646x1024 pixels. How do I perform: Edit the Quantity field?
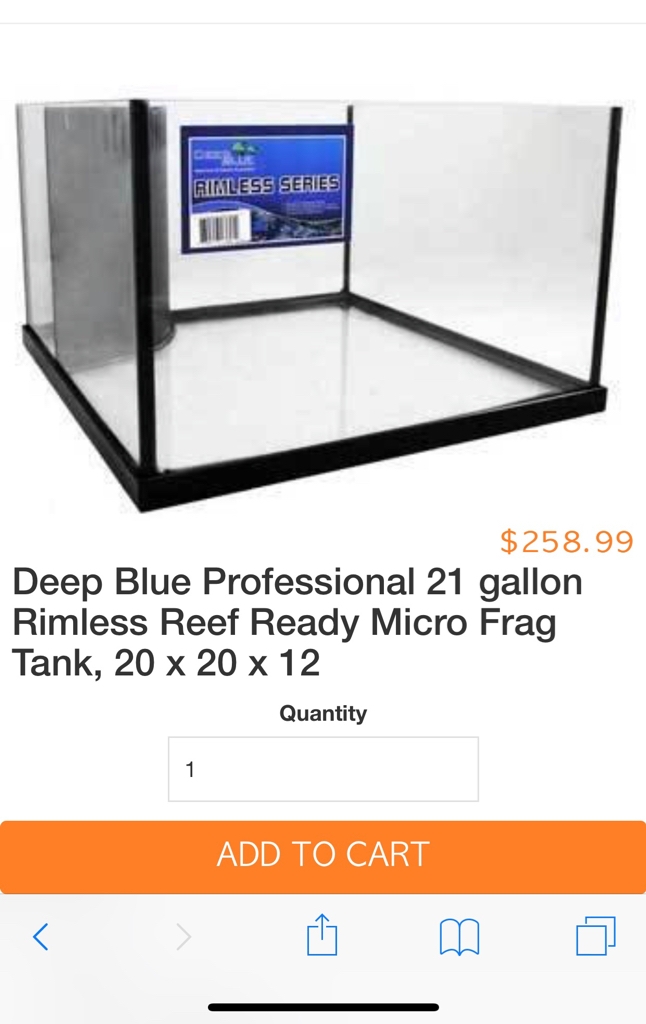pos(323,769)
